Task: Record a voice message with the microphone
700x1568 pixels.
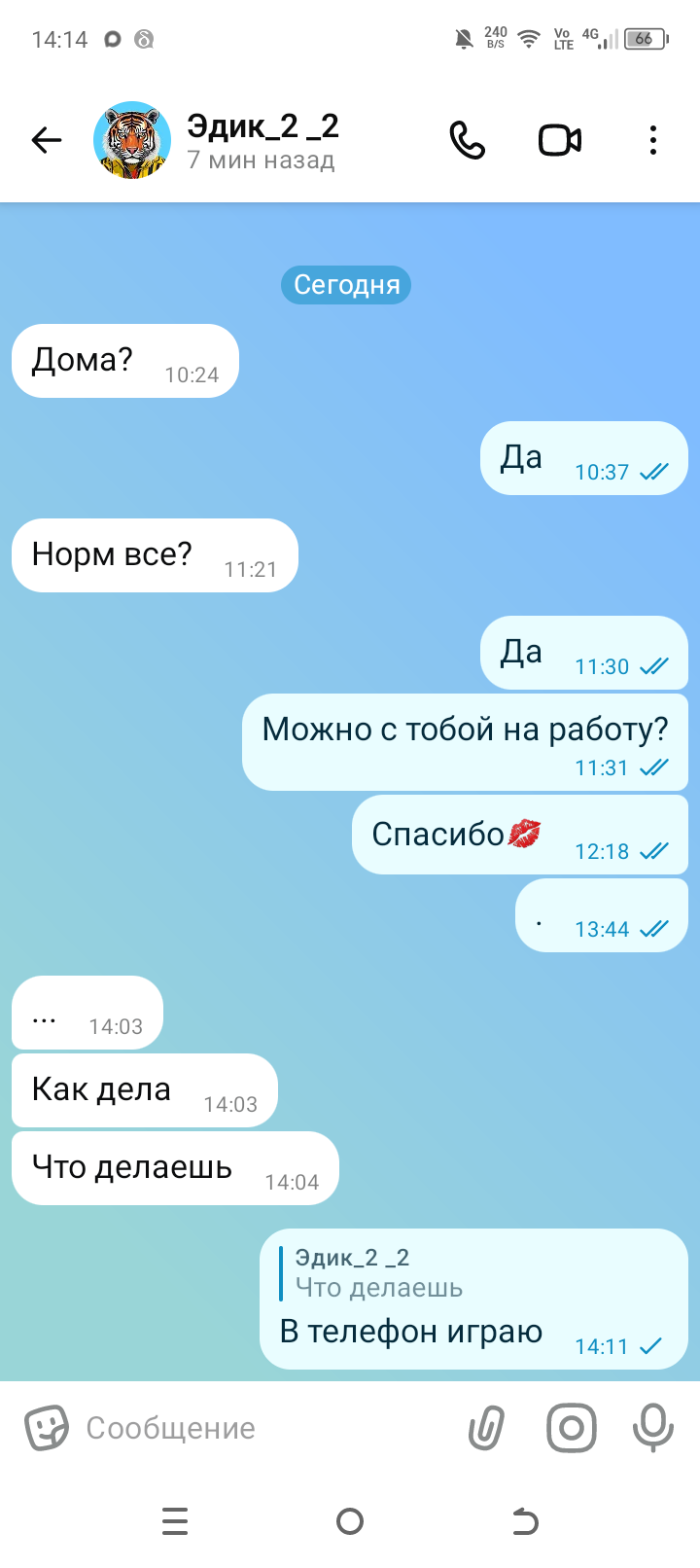Action: [x=652, y=1428]
